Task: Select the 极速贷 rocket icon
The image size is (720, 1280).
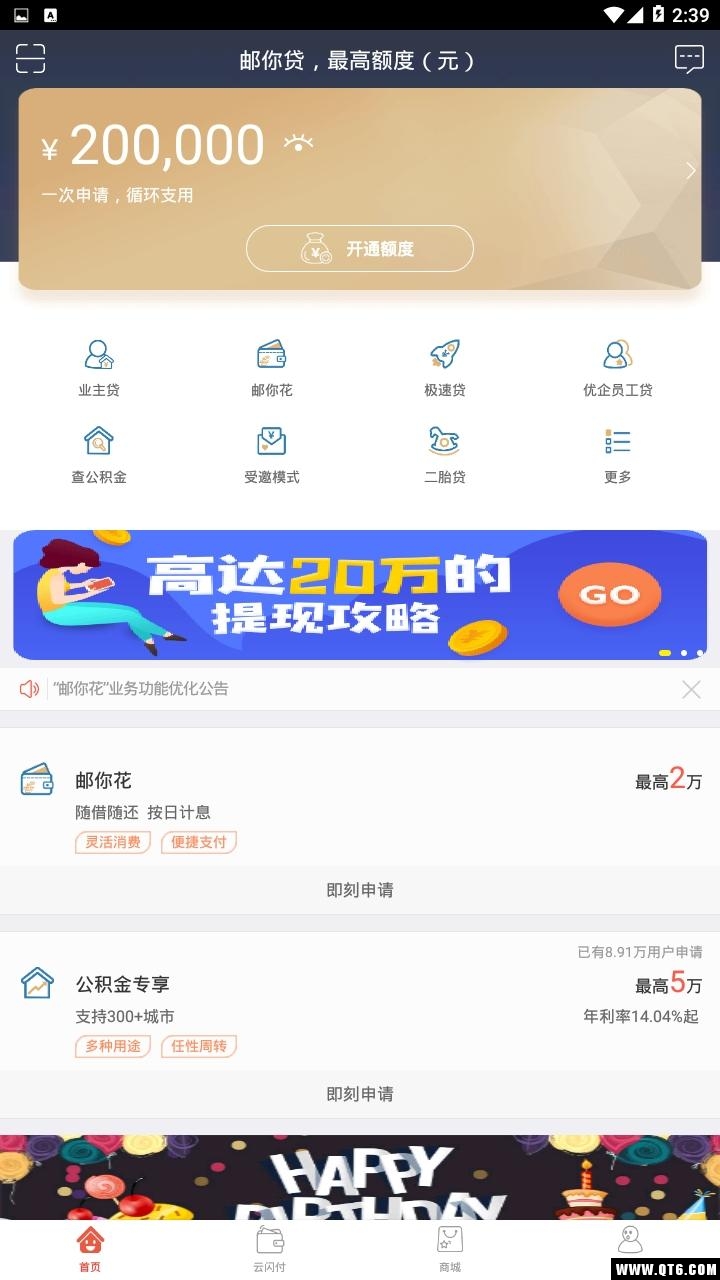Action: [445, 365]
